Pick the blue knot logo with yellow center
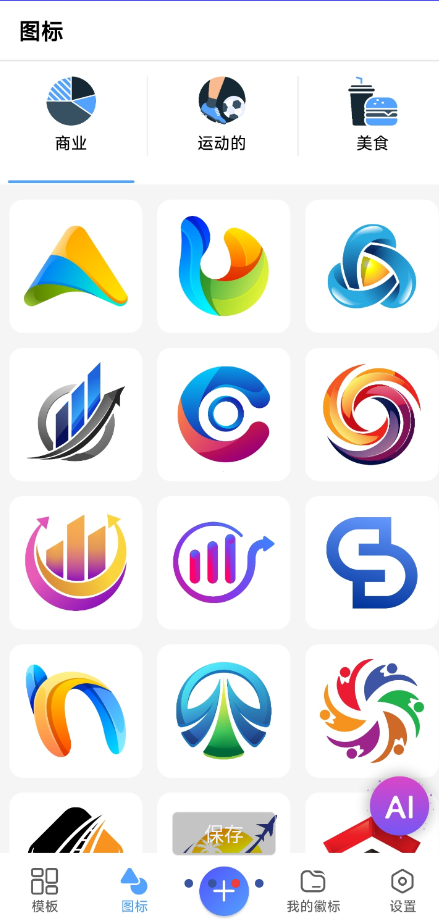Viewport: 439px width, 922px height. pyautogui.click(x=371, y=266)
